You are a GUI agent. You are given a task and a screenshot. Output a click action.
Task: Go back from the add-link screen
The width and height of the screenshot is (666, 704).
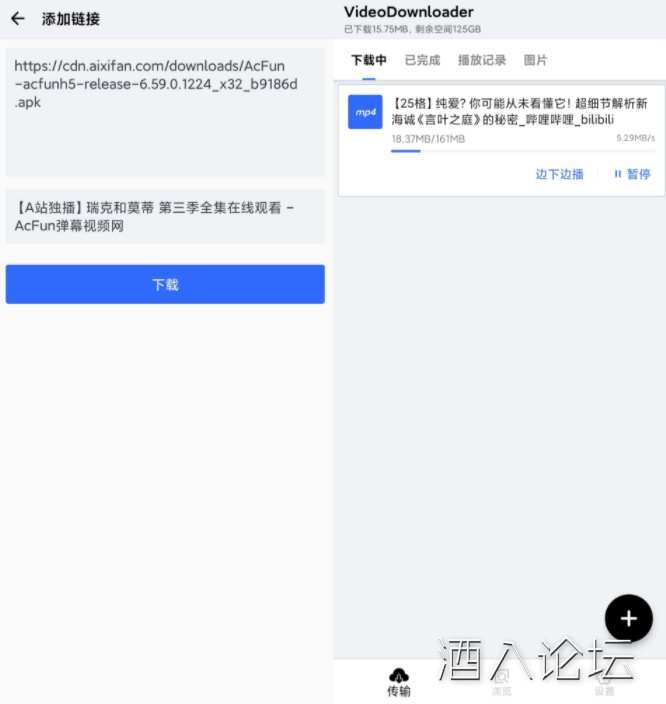[x=17, y=19]
